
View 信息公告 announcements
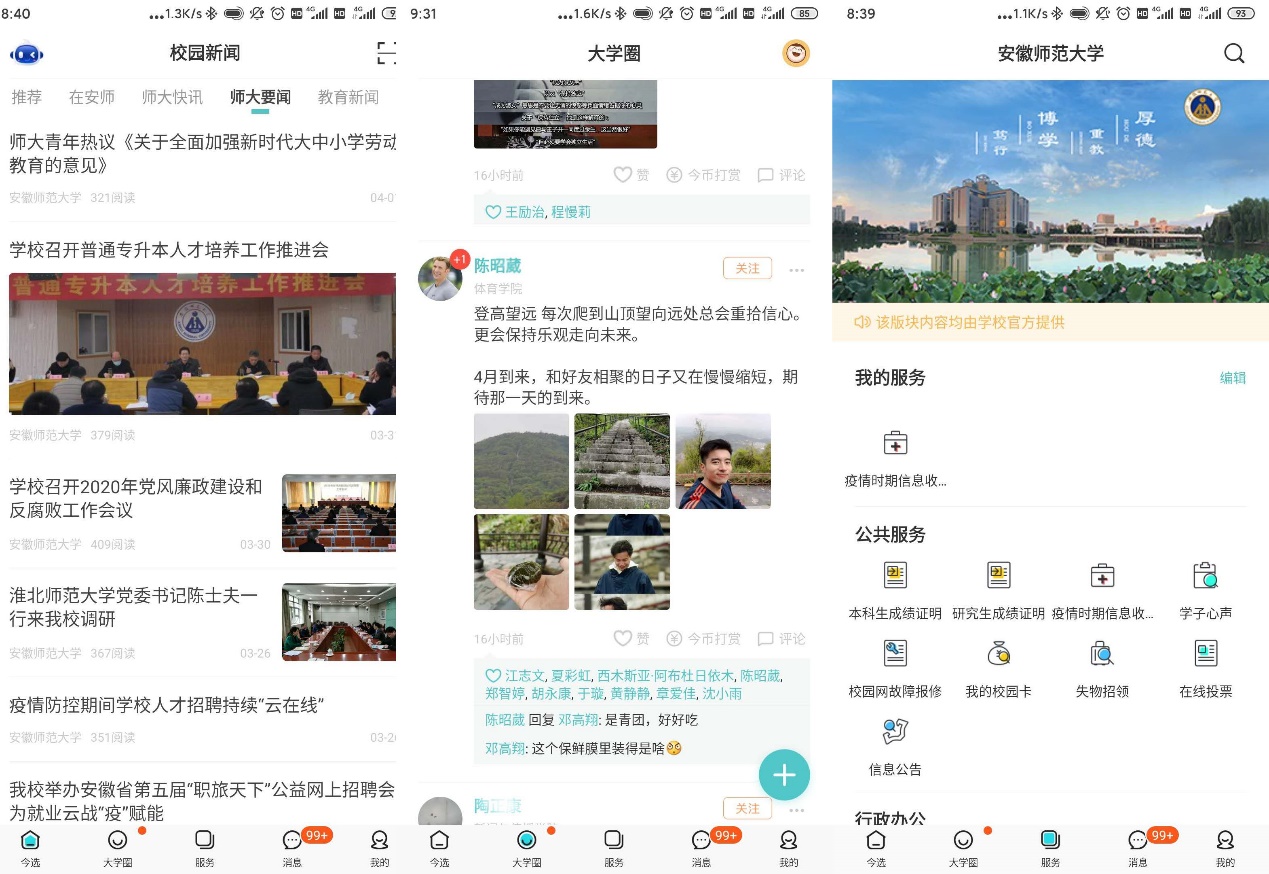pos(895,745)
